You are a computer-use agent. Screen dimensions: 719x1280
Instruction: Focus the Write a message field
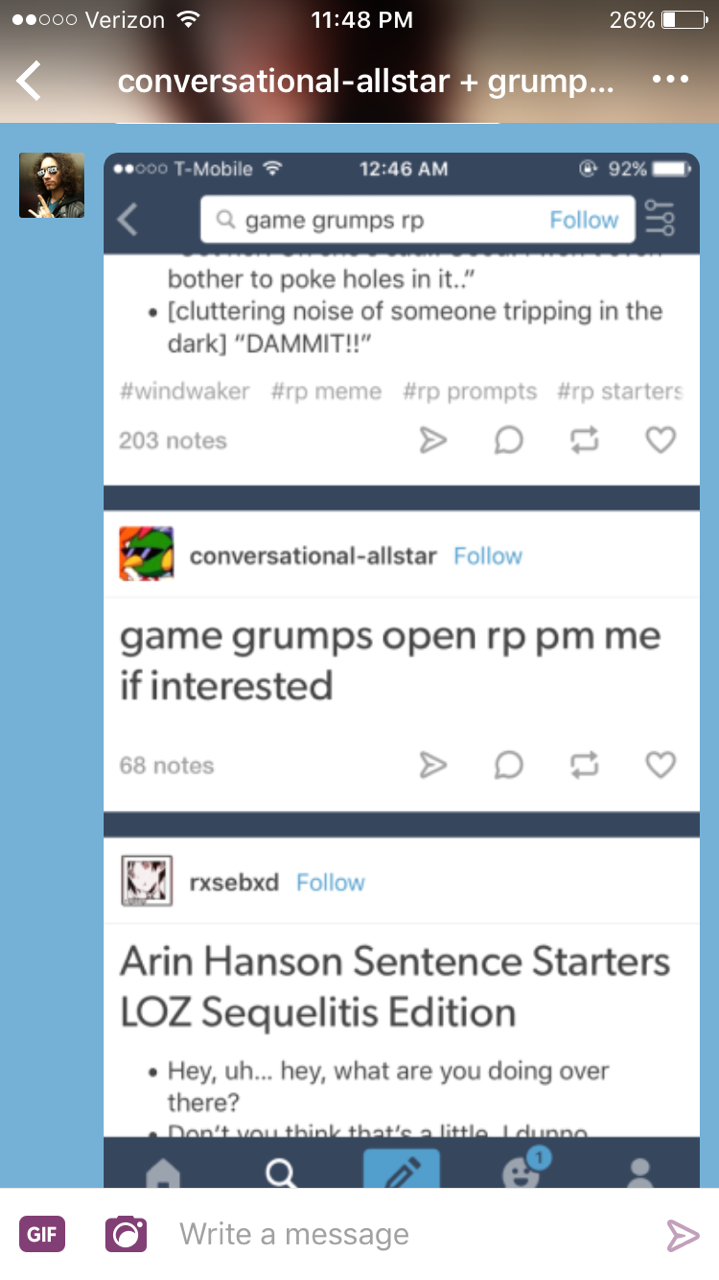400,1234
